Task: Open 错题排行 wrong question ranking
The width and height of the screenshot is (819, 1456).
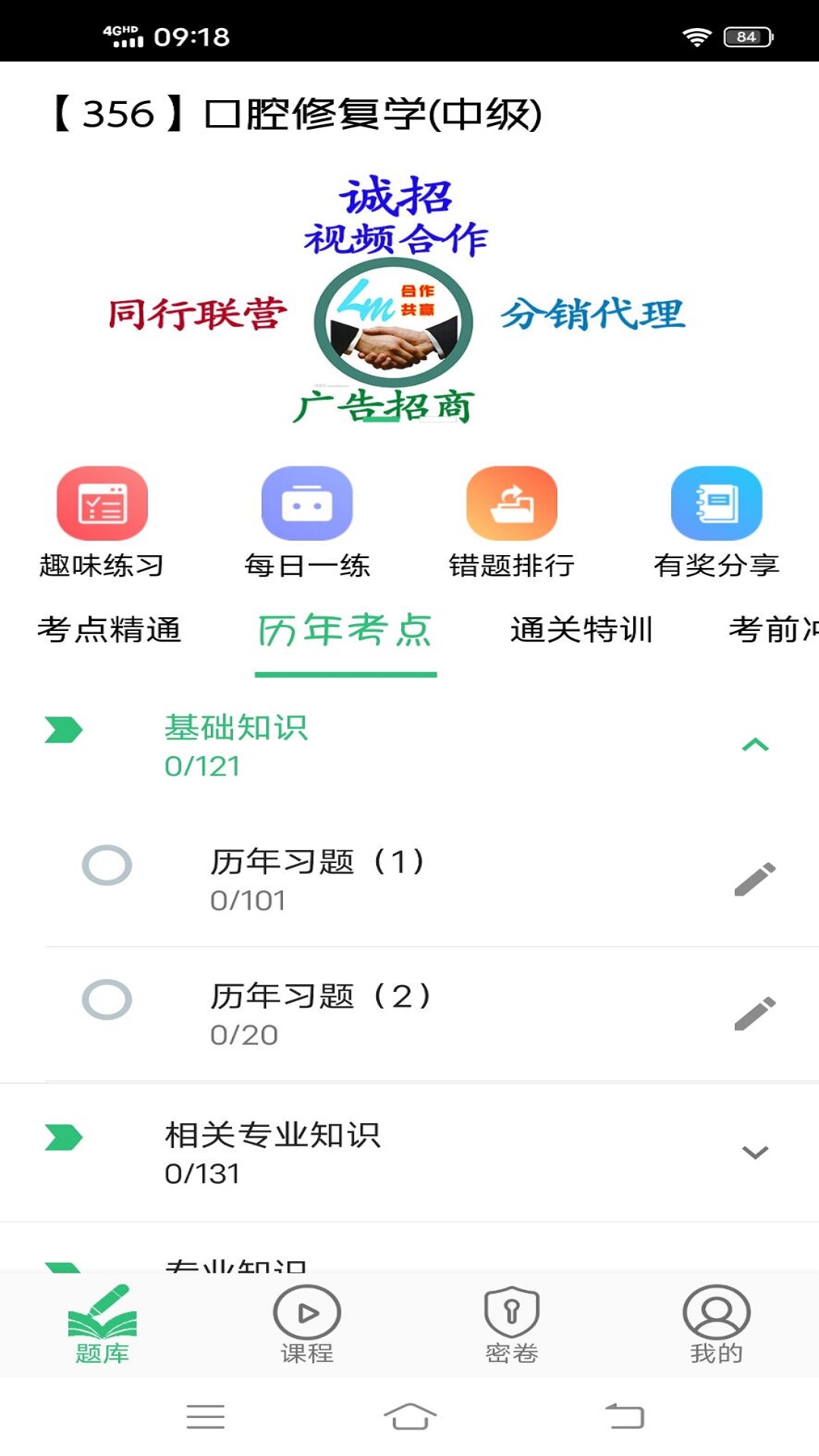Action: coord(511,523)
